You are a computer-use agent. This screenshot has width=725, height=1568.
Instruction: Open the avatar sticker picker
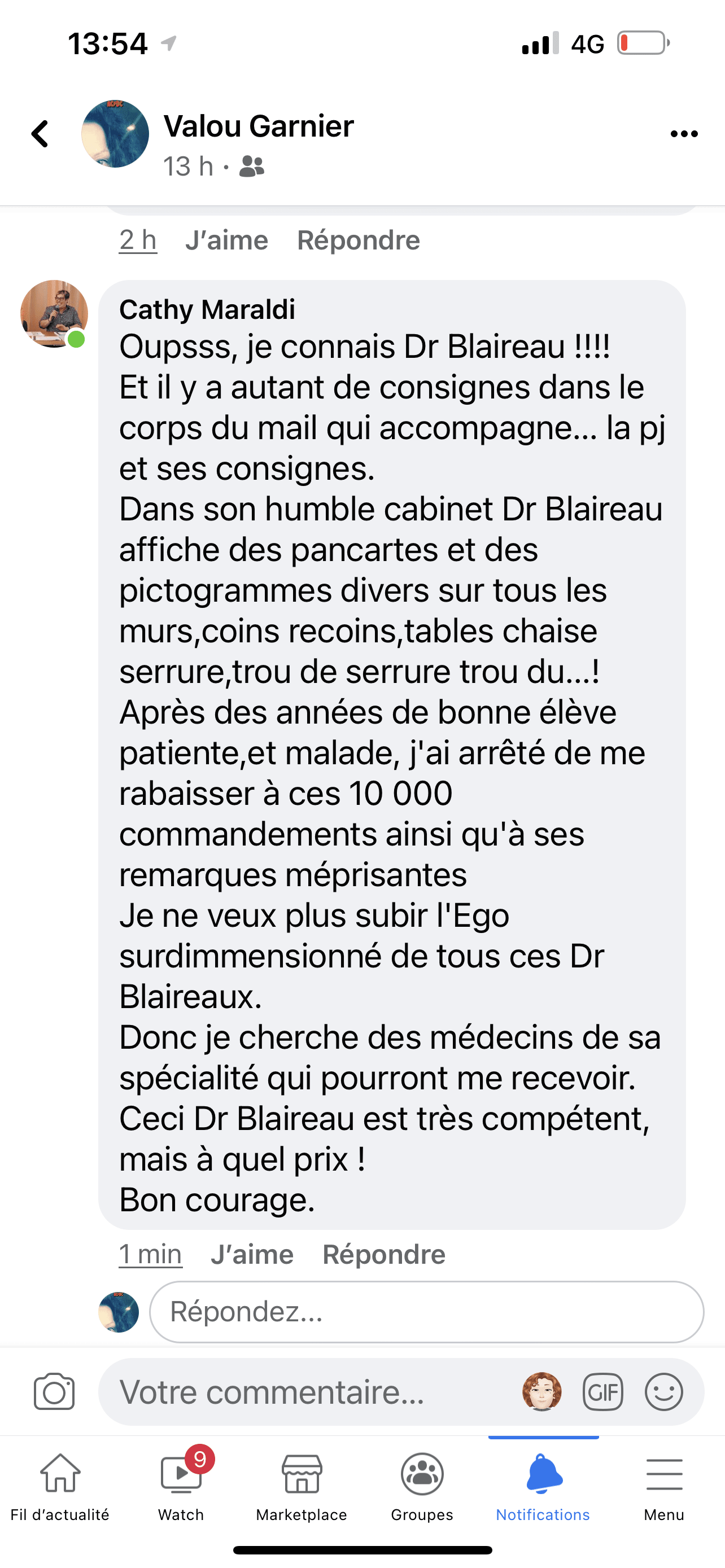click(x=541, y=1391)
